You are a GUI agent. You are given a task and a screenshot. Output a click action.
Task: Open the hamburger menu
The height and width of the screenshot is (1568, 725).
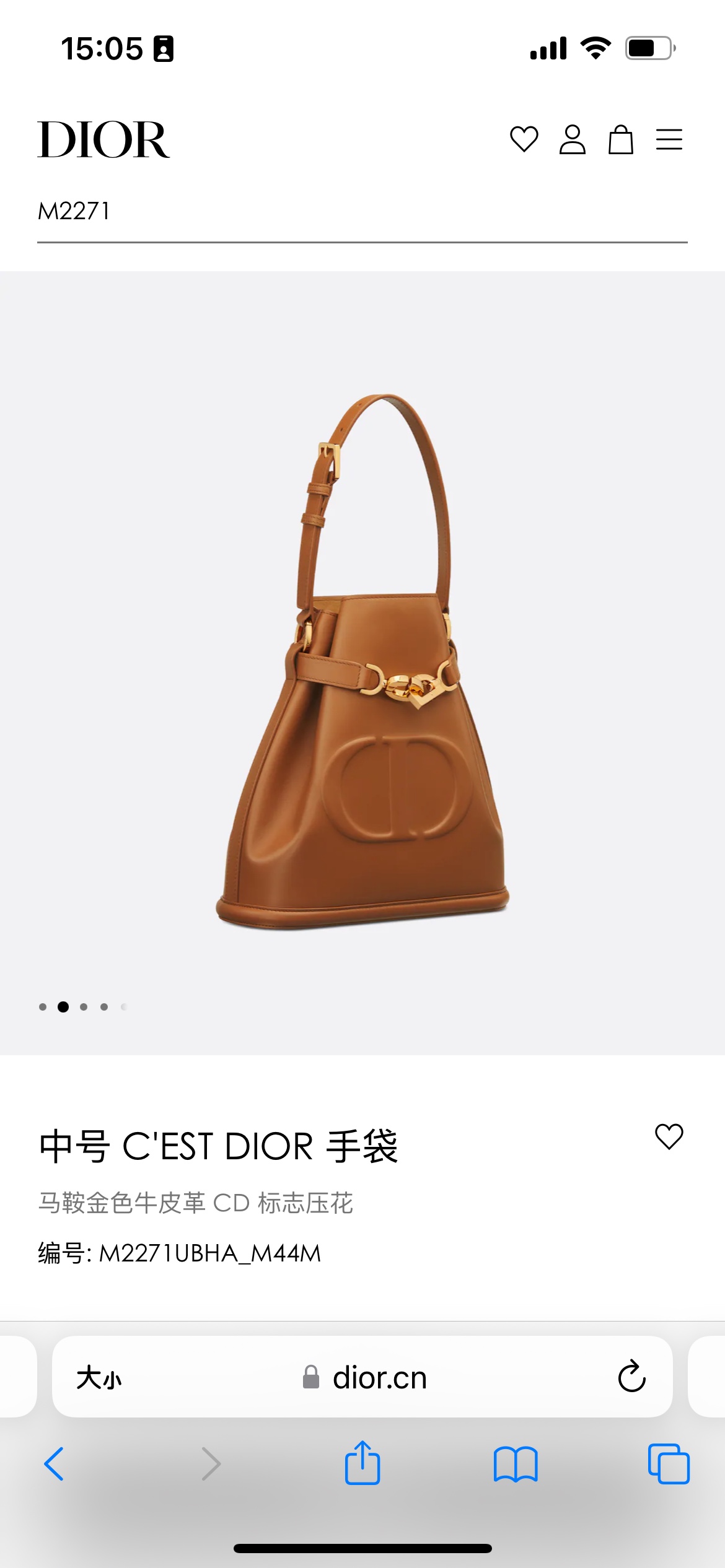point(669,139)
